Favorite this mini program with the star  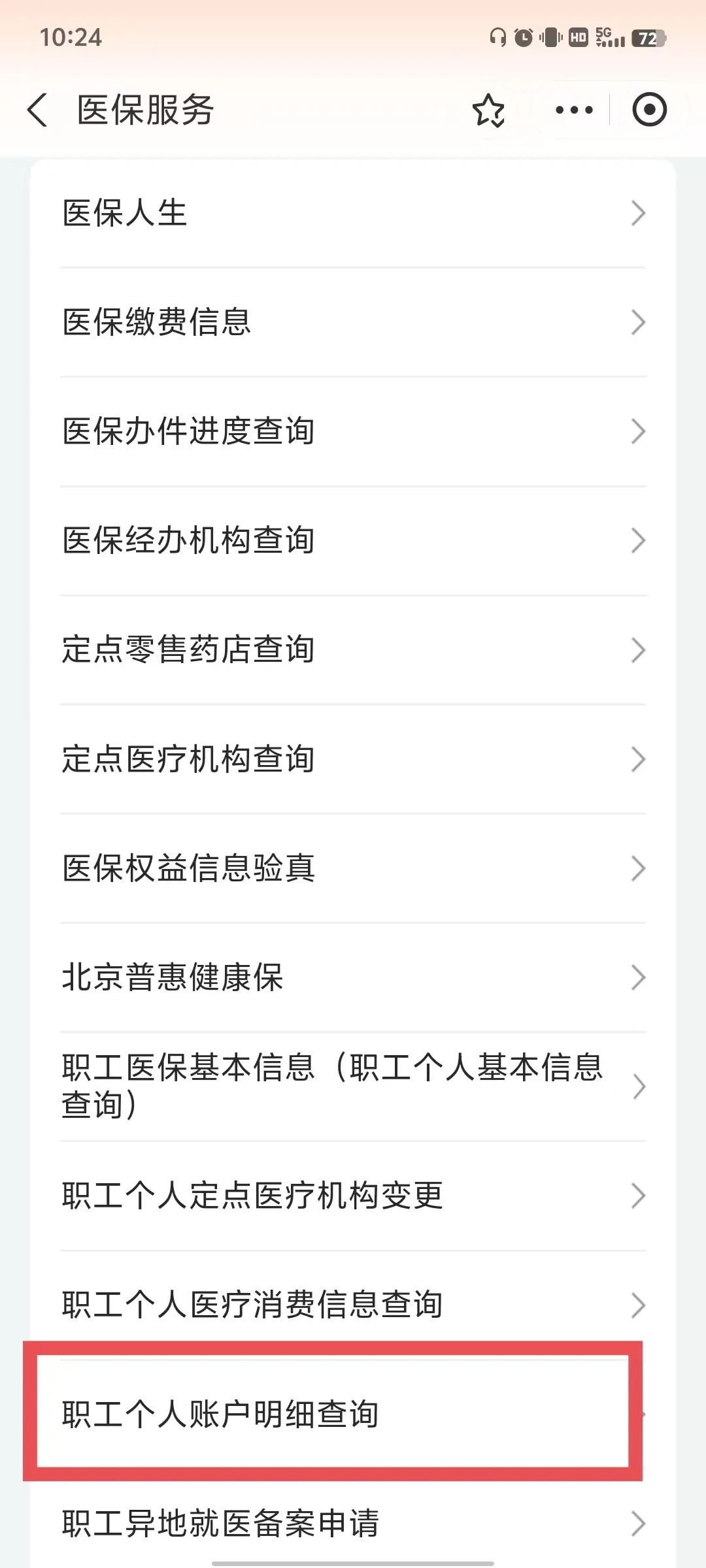488,110
